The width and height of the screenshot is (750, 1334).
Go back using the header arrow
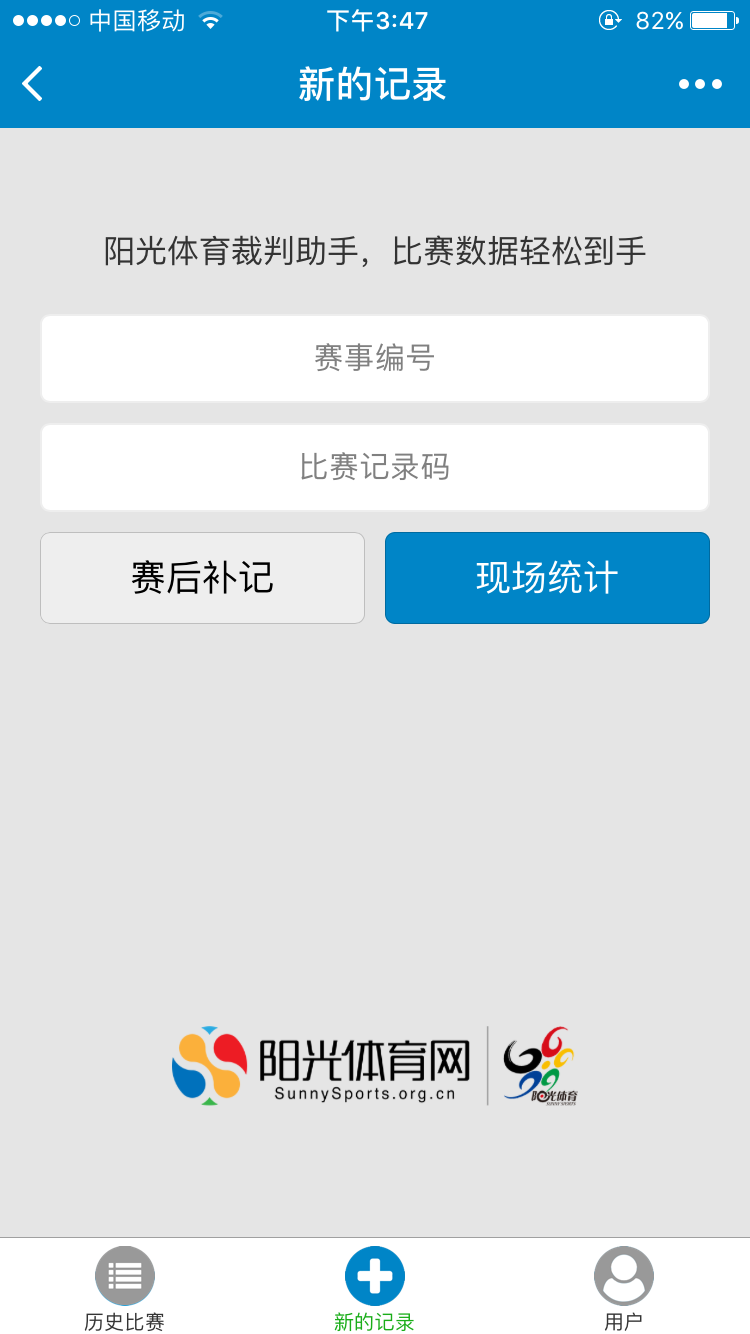tap(33, 84)
